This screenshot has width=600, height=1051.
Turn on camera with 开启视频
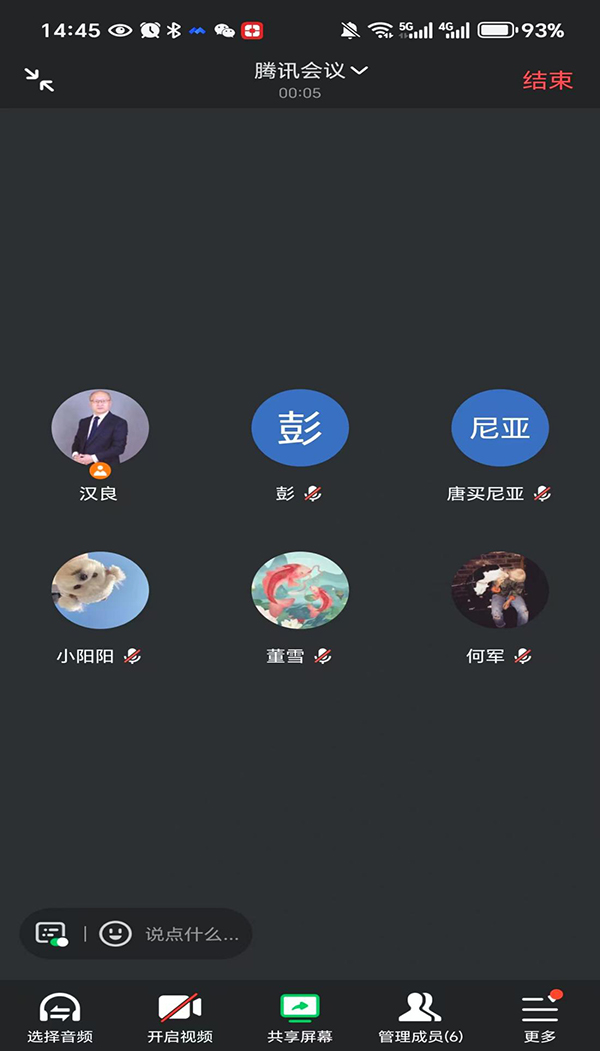point(180,1017)
